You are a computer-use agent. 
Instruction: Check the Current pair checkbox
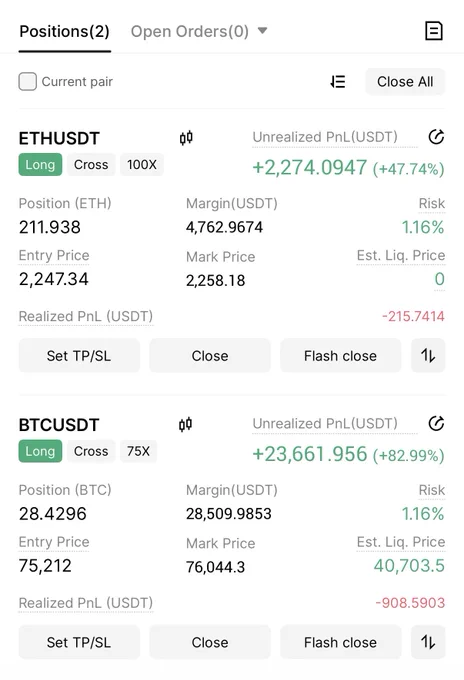27,82
